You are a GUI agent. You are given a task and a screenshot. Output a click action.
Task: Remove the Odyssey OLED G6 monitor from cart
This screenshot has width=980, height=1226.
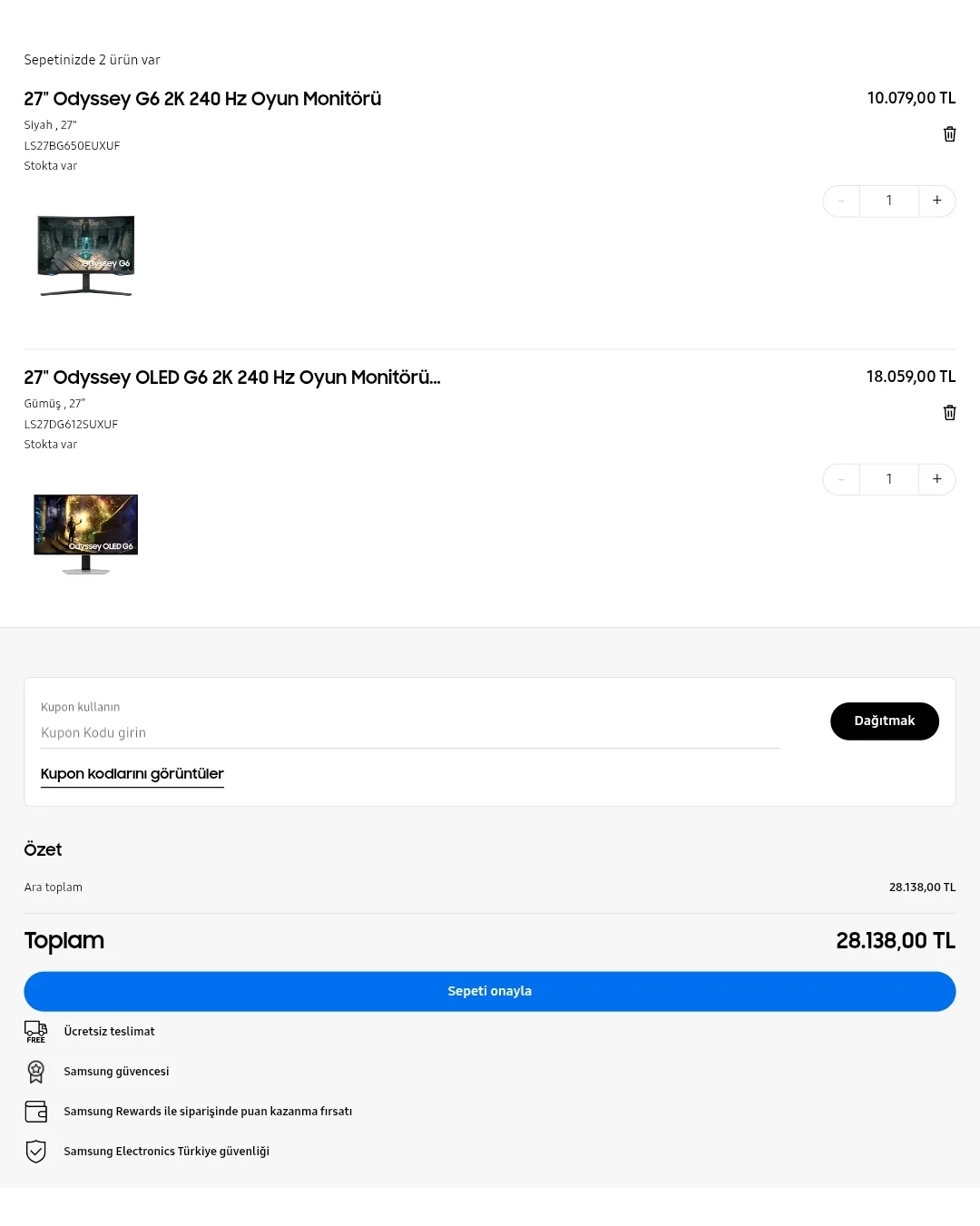pyautogui.click(x=949, y=413)
